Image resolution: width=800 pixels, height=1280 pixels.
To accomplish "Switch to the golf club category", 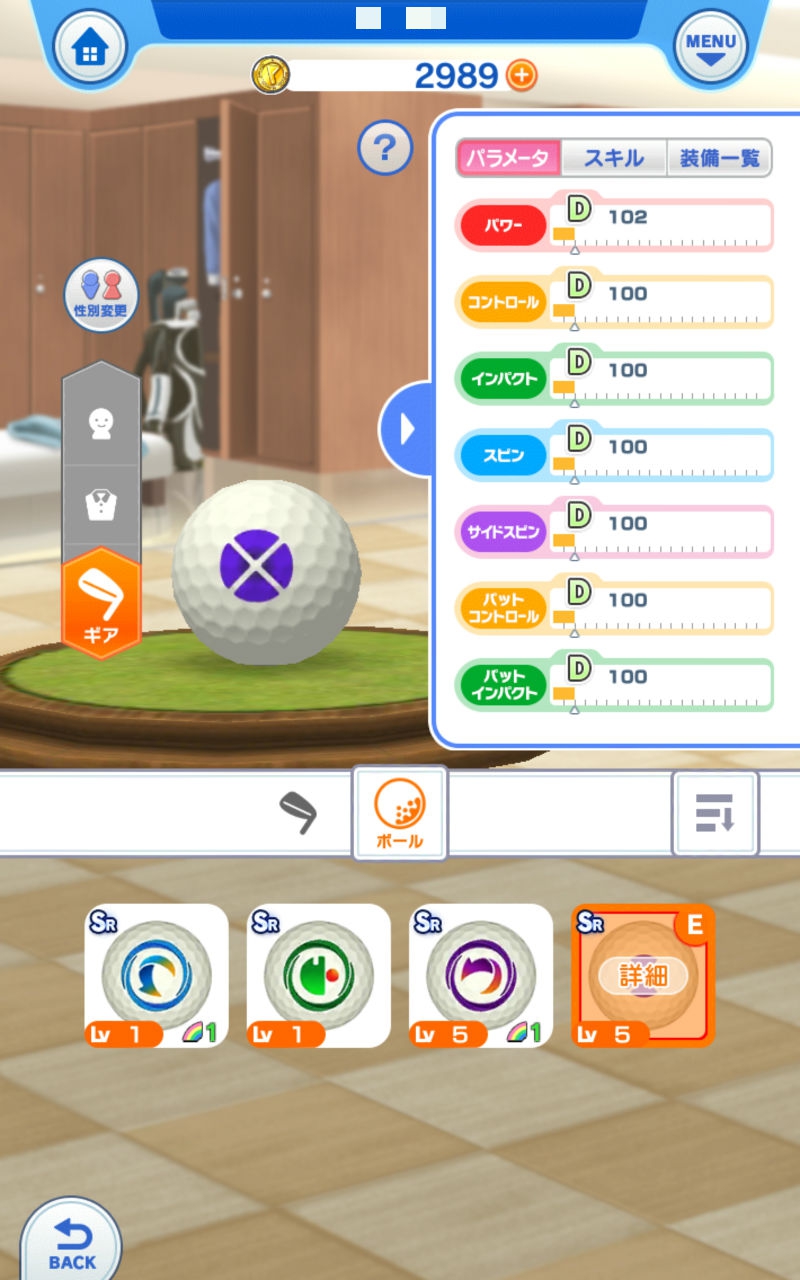I will [297, 812].
